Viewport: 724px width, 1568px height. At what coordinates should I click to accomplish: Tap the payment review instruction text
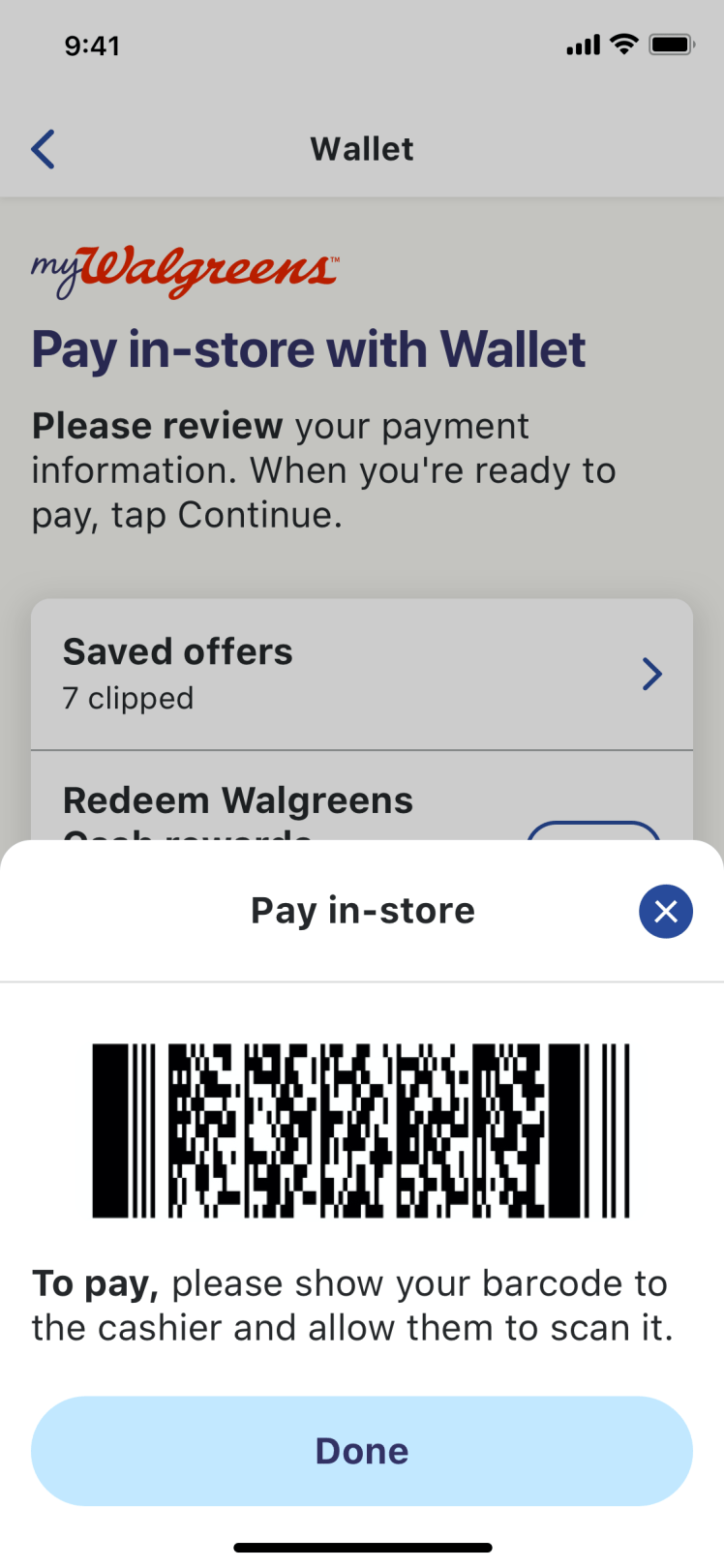(x=324, y=469)
